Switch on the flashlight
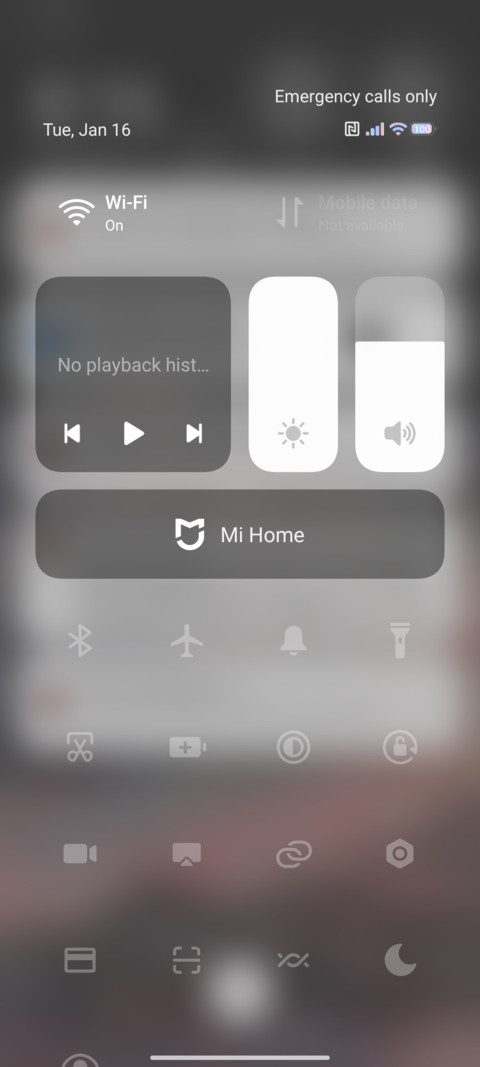The height and width of the screenshot is (1067, 480). point(400,640)
